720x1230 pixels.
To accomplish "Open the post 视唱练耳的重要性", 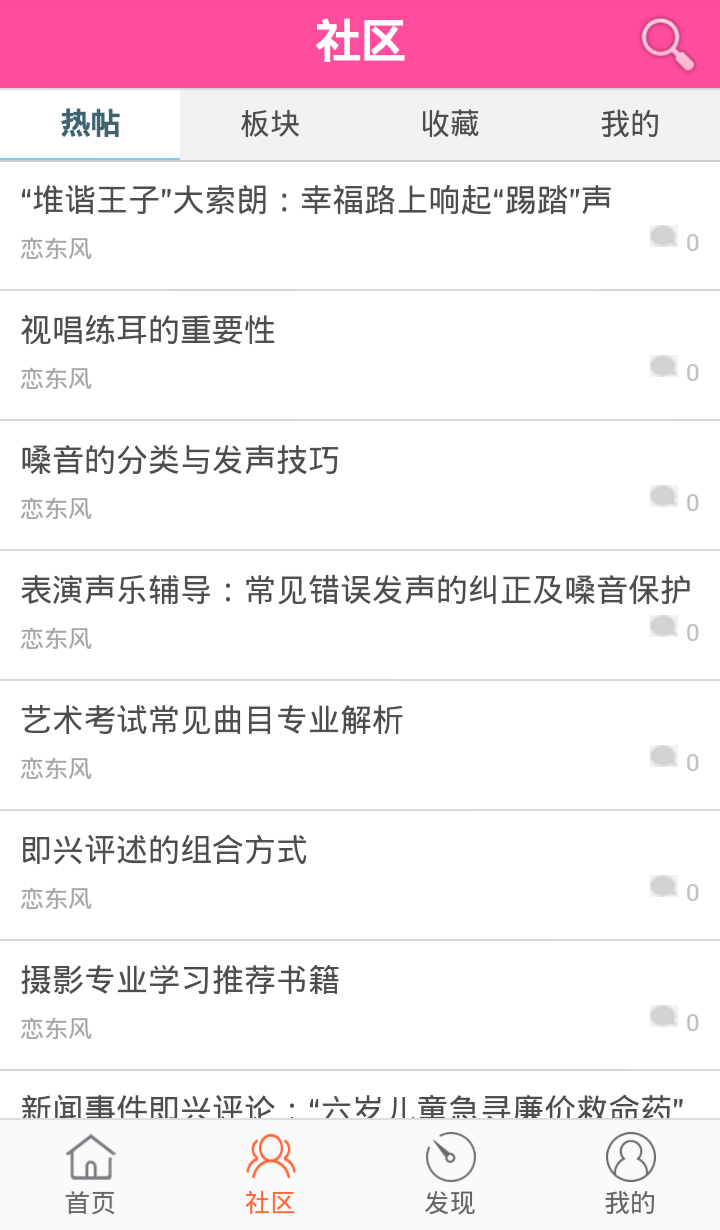I will pos(148,331).
